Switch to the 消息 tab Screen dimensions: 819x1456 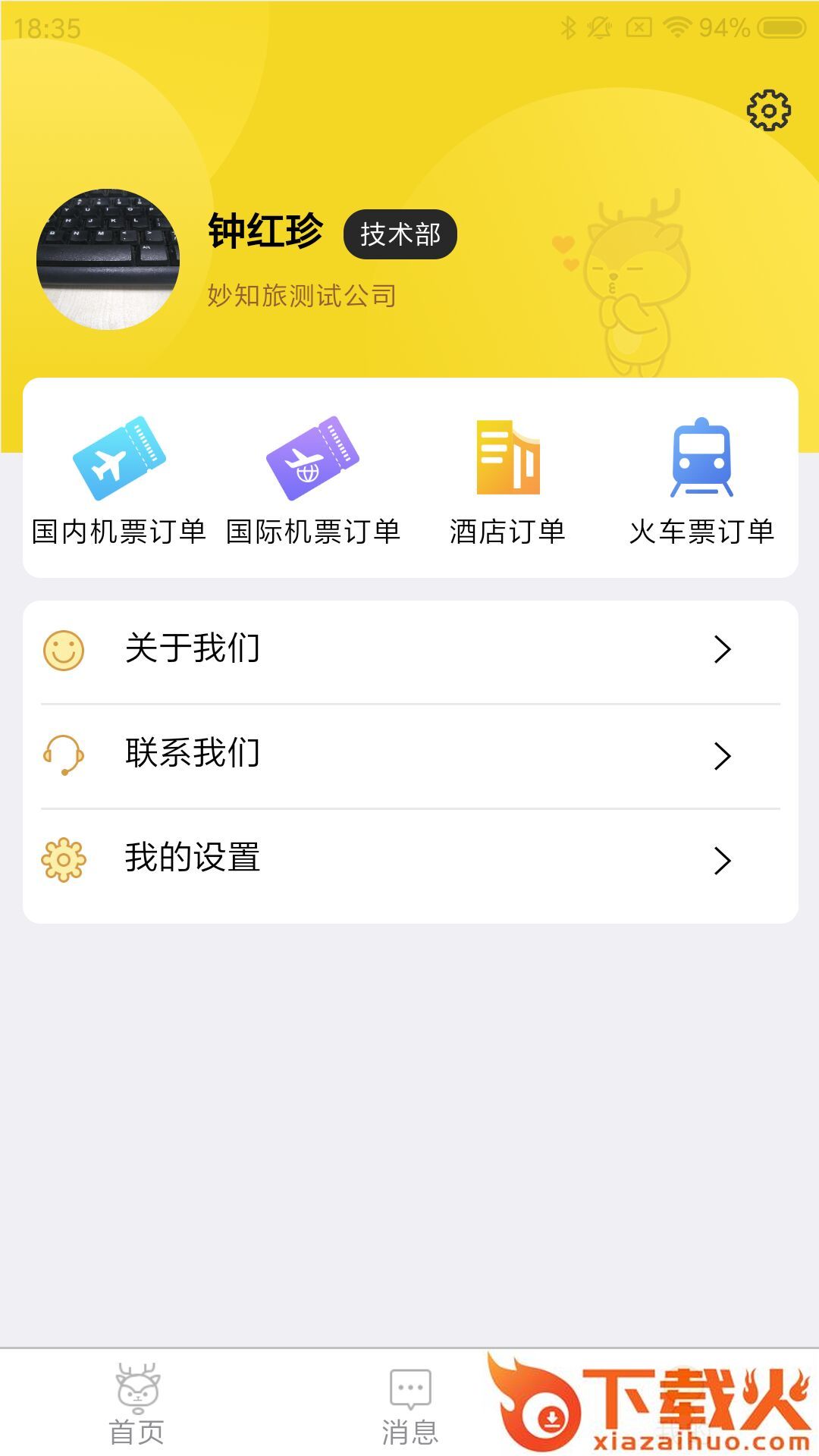pos(409,1404)
